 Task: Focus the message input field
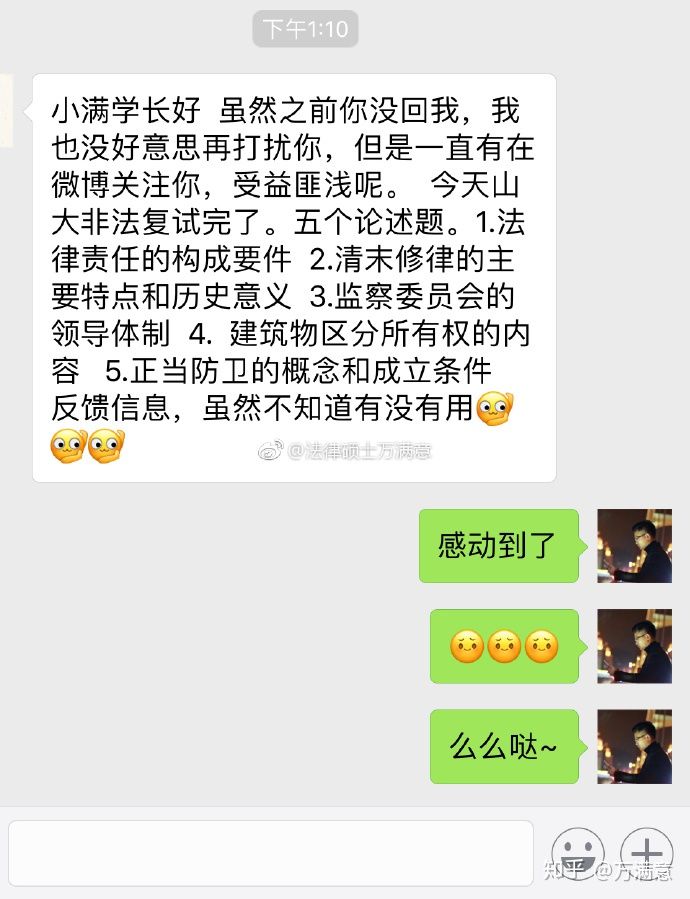click(x=272, y=852)
